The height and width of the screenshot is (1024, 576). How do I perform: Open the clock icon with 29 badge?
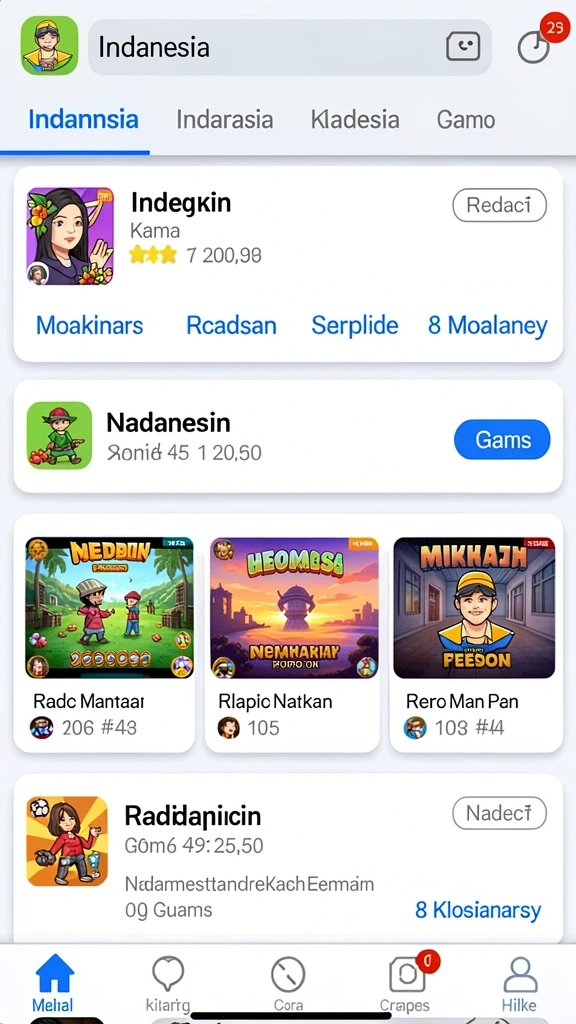coord(534,47)
